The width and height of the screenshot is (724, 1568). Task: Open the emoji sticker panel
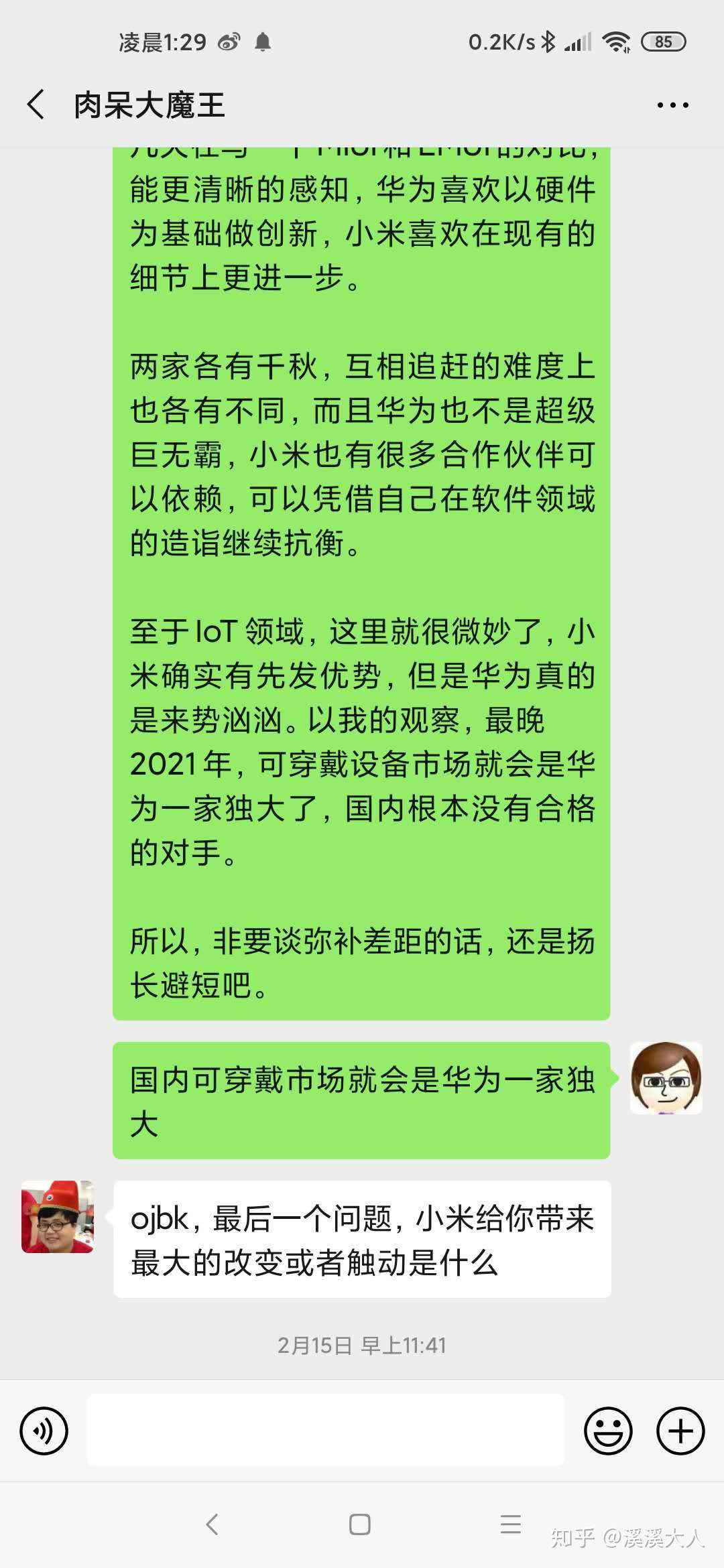(x=608, y=1431)
